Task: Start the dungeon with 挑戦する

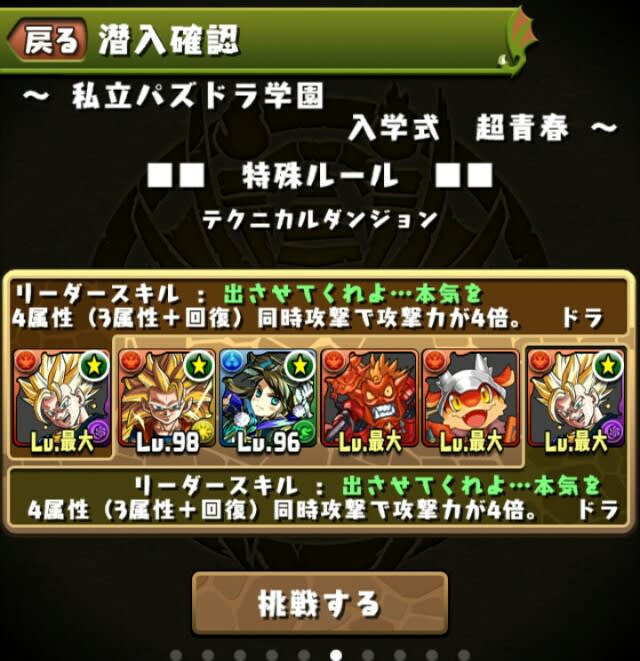Action: pos(319,604)
